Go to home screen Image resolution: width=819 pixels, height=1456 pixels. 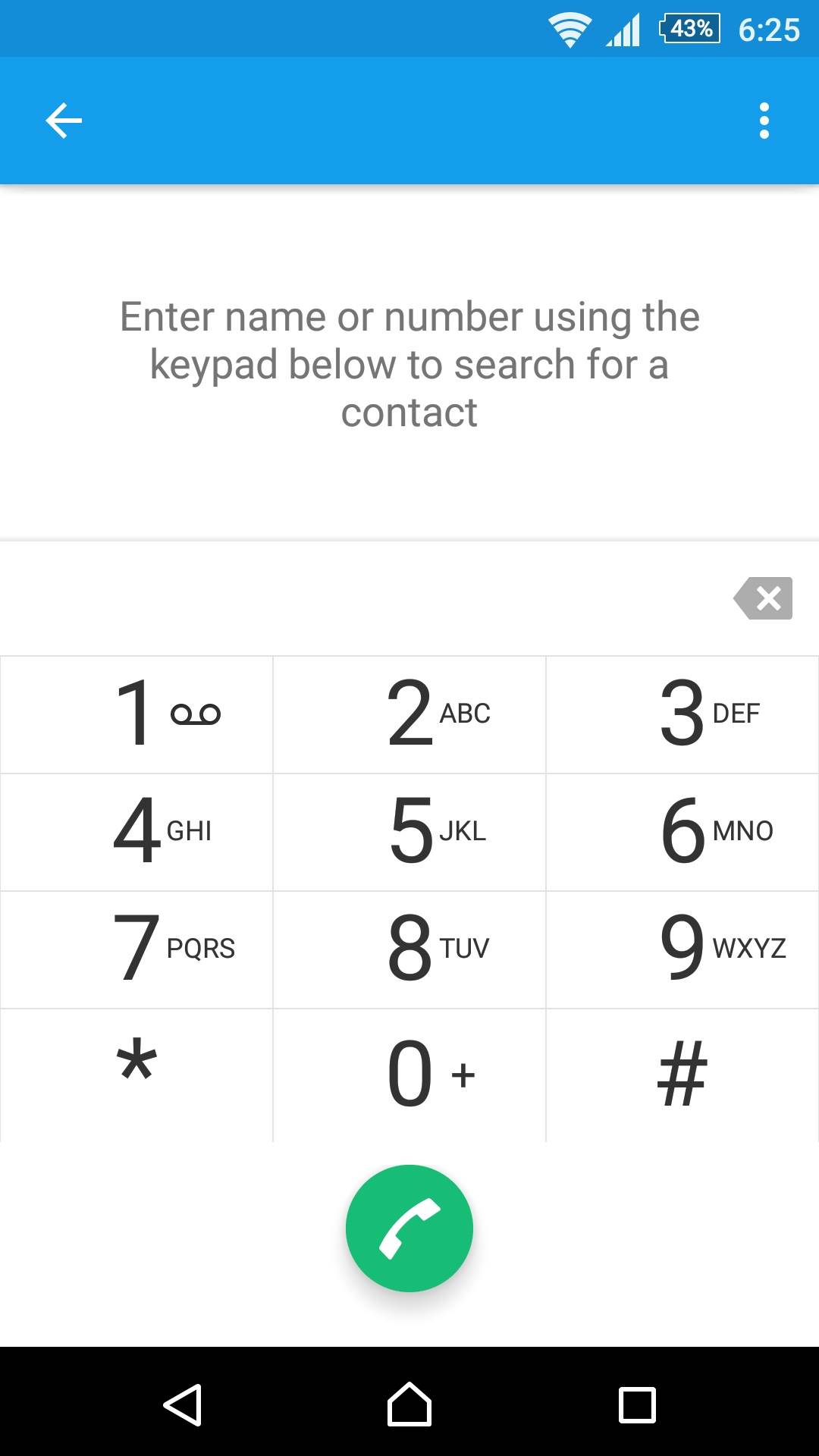[x=409, y=1404]
